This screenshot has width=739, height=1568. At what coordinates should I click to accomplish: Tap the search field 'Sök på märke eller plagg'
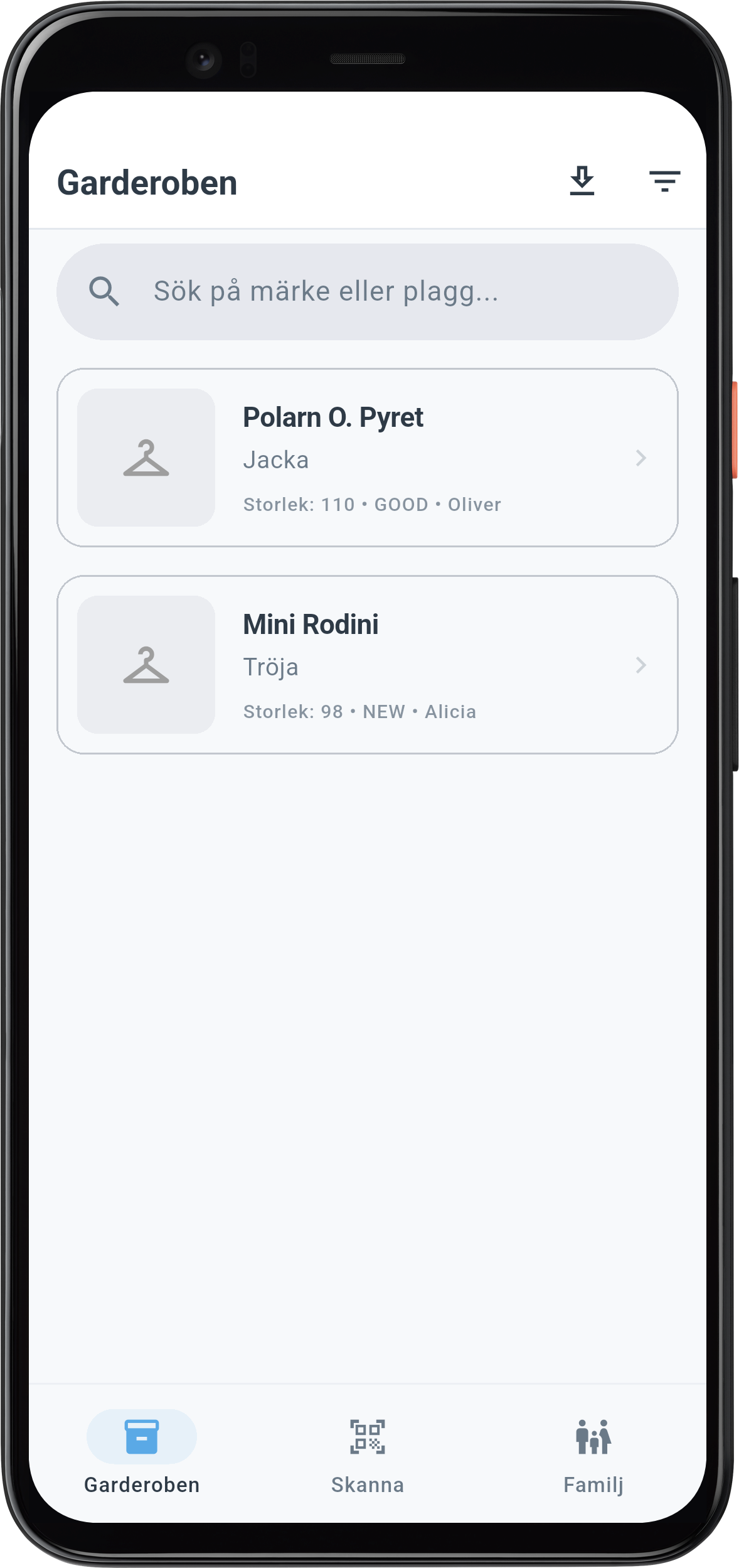coord(326,291)
